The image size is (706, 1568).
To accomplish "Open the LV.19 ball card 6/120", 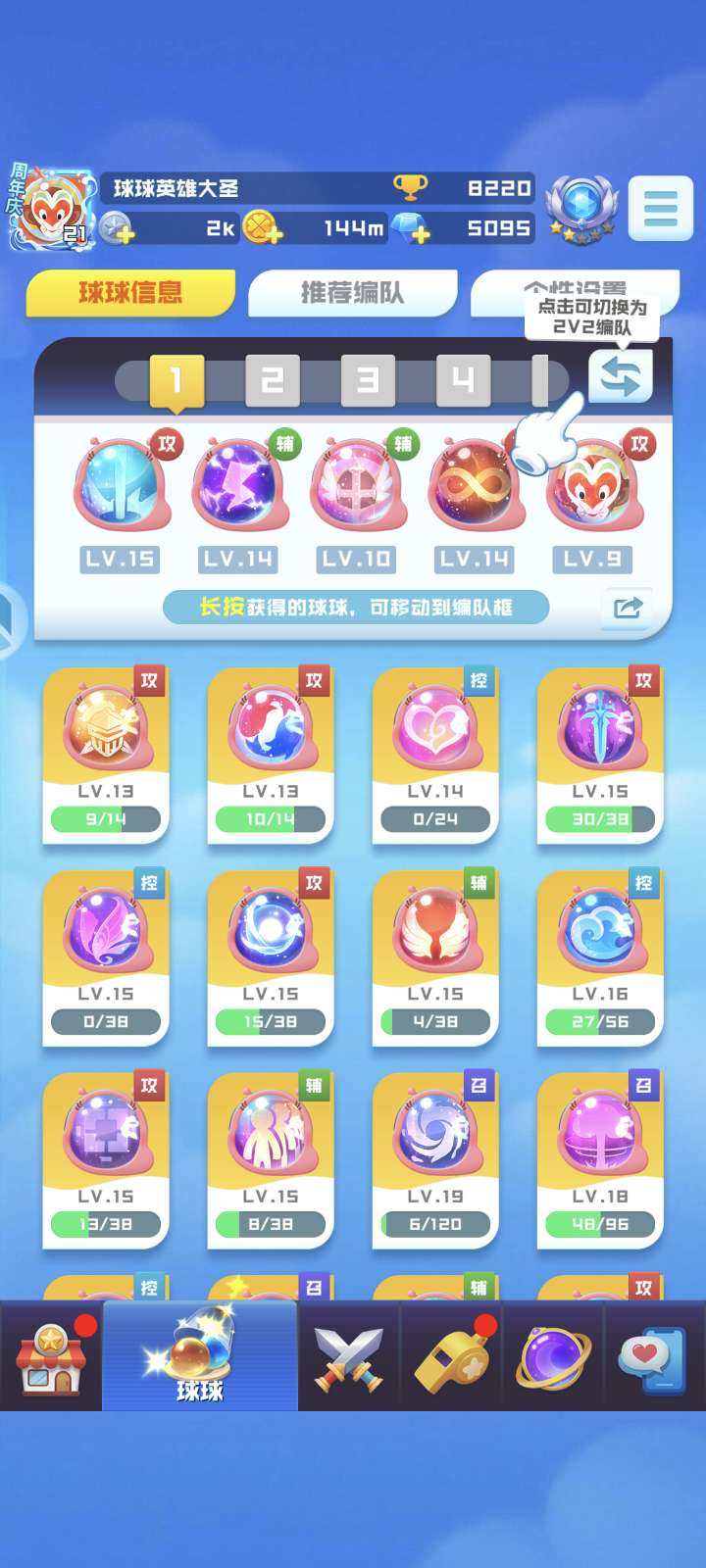I will [x=434, y=1160].
